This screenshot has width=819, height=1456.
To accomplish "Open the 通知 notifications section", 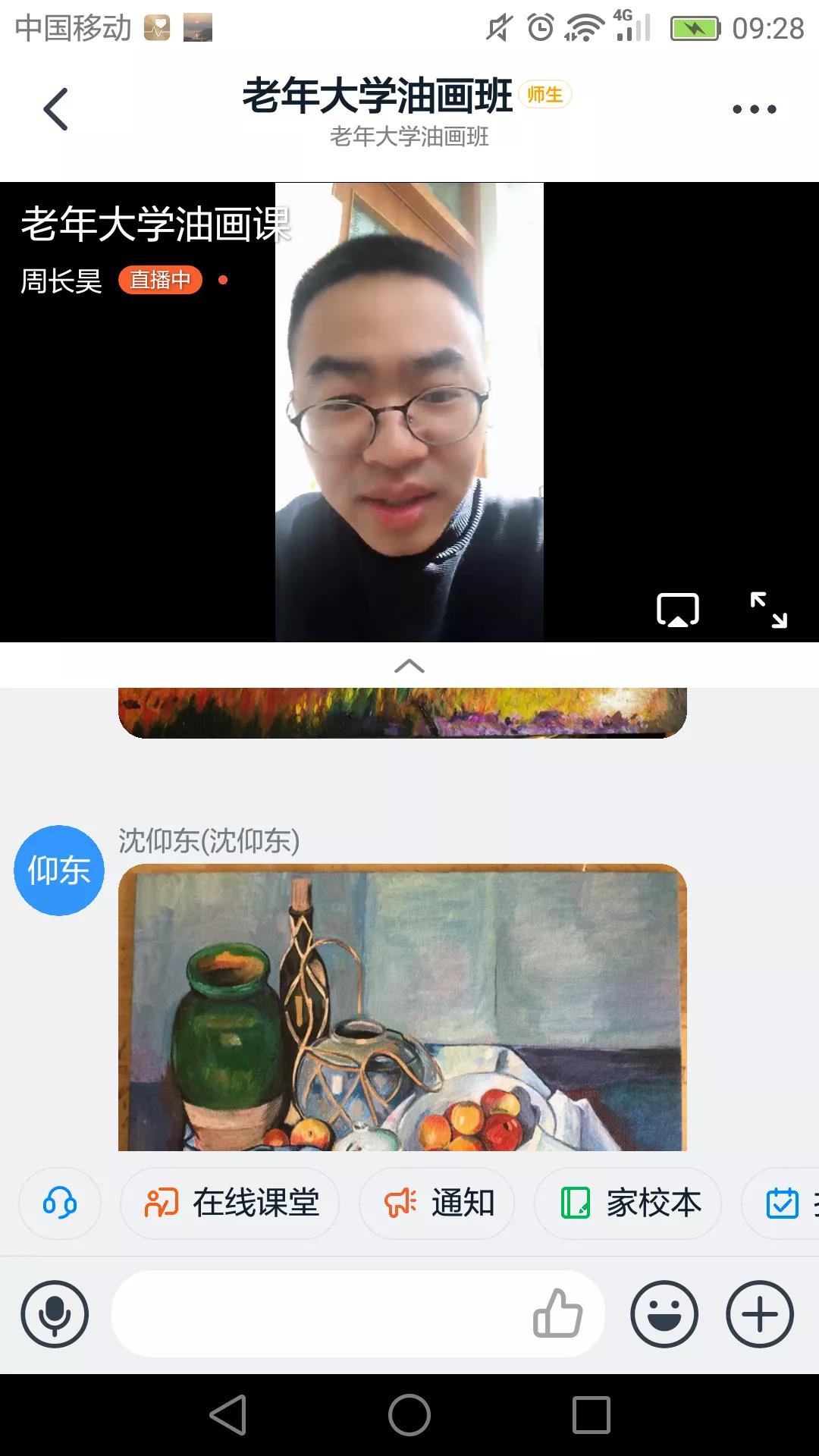I will coord(436,1203).
